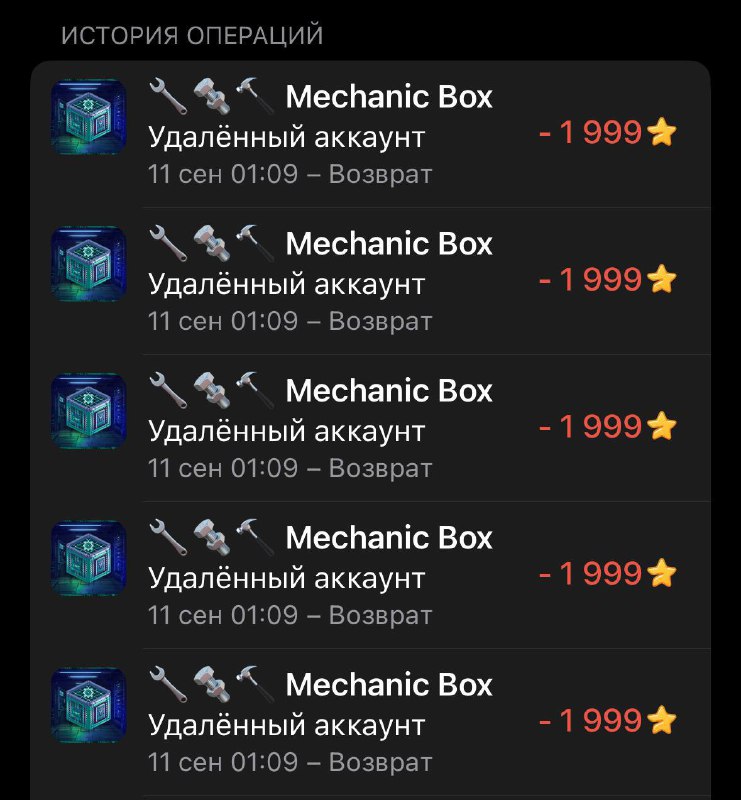Viewport: 741px width, 800px height.
Task: Open the second Mechanic Box refund entry
Action: tap(370, 281)
